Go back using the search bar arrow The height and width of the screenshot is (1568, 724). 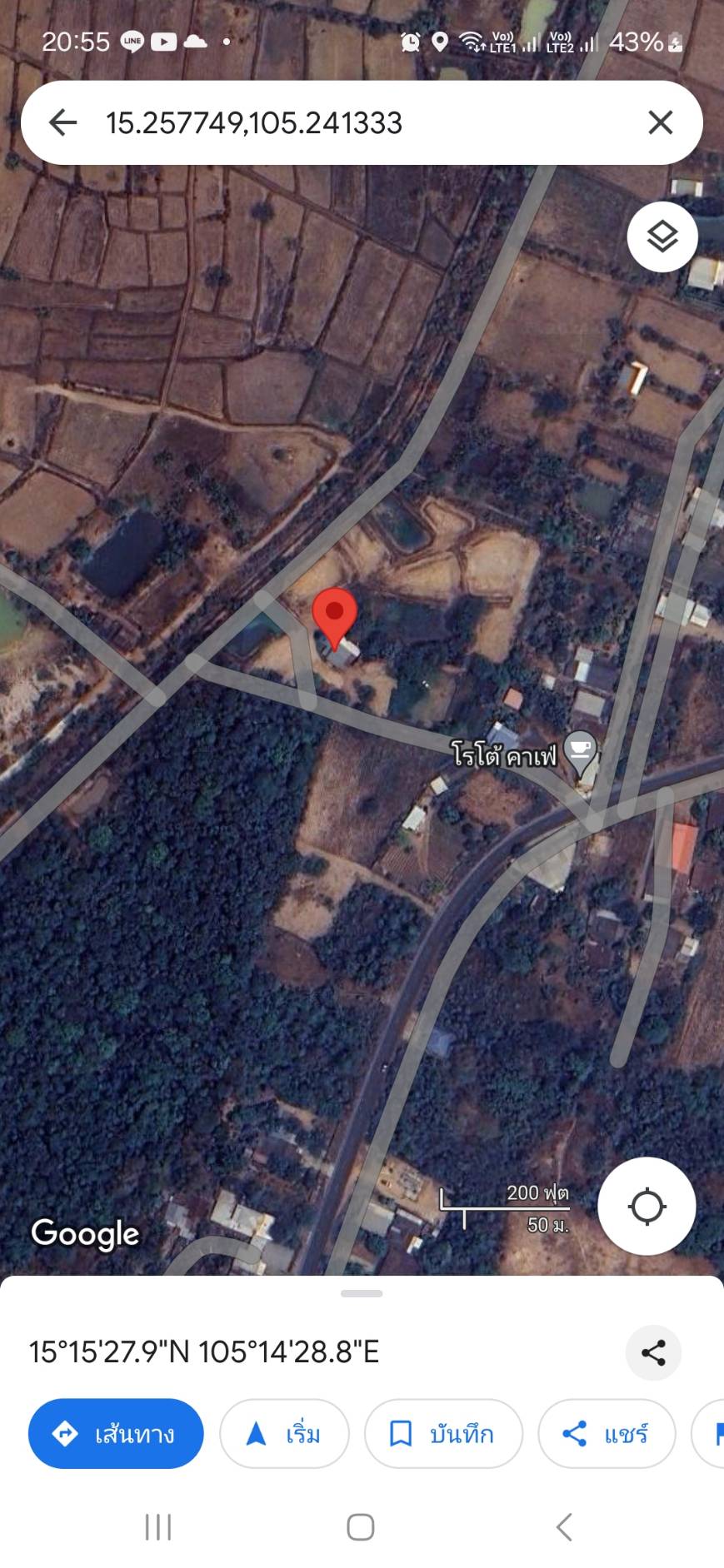[62, 123]
